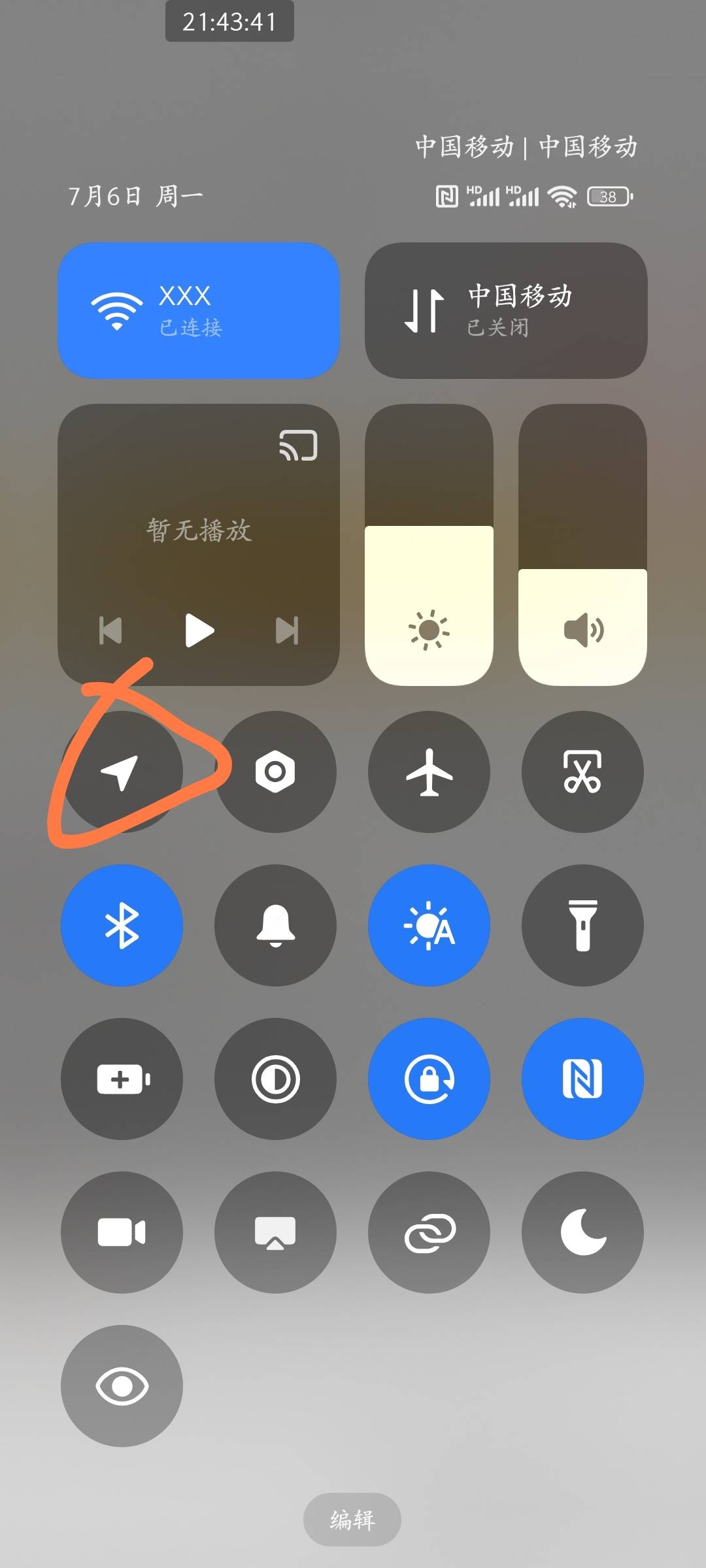Enable battery saver tile
706x1568 pixels.
click(122, 1079)
